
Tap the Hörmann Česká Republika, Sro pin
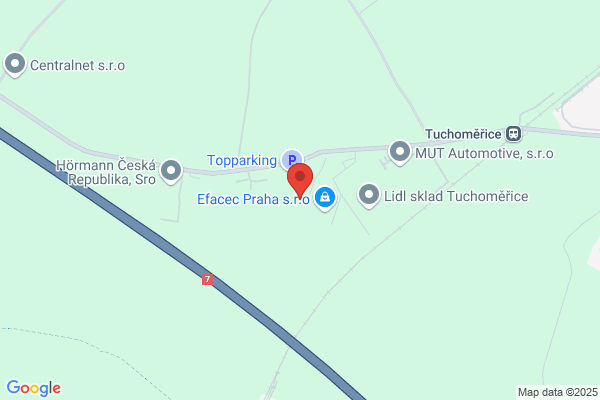pos(171,171)
